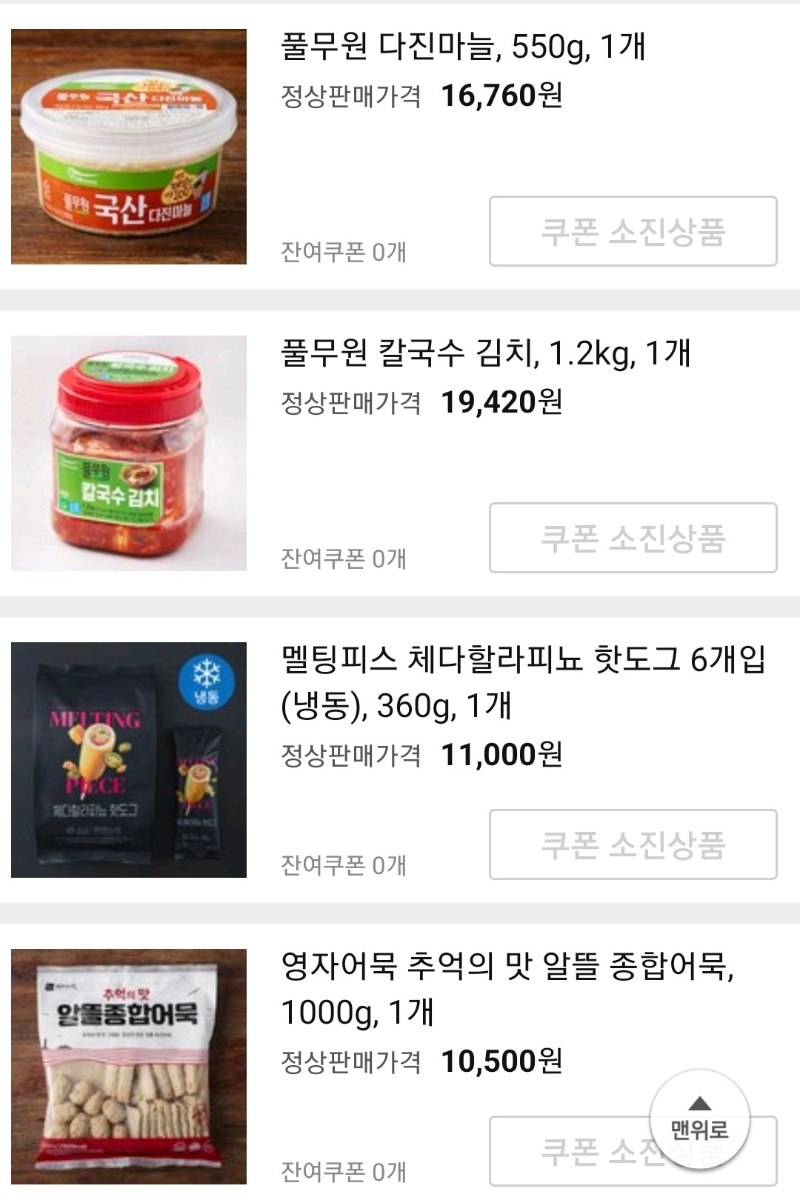Click the Melting Piece hotdog package thumbnail
This screenshot has height=1200, width=800.
[125, 765]
